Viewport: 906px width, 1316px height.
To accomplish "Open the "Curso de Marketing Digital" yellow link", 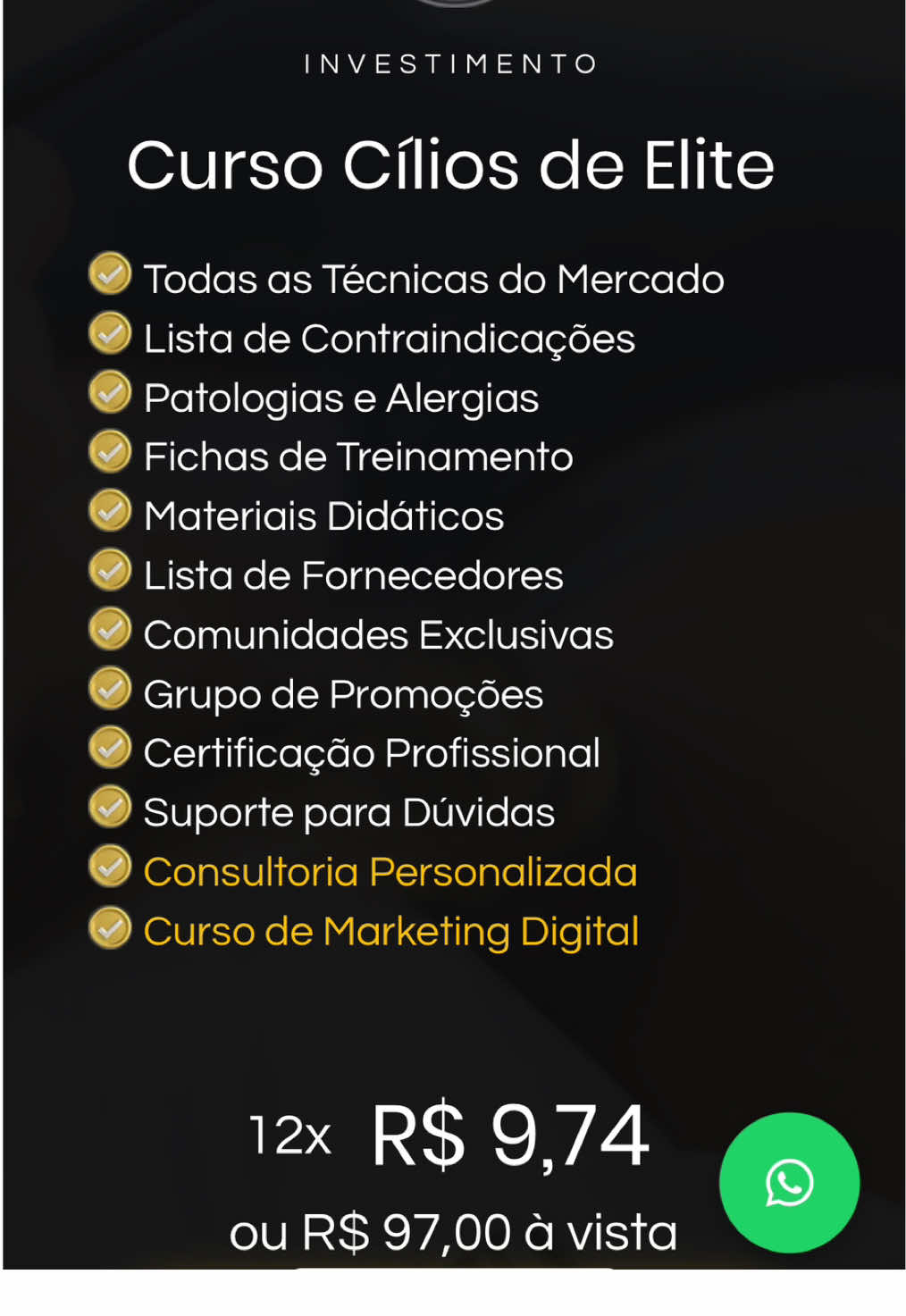I will [390, 929].
